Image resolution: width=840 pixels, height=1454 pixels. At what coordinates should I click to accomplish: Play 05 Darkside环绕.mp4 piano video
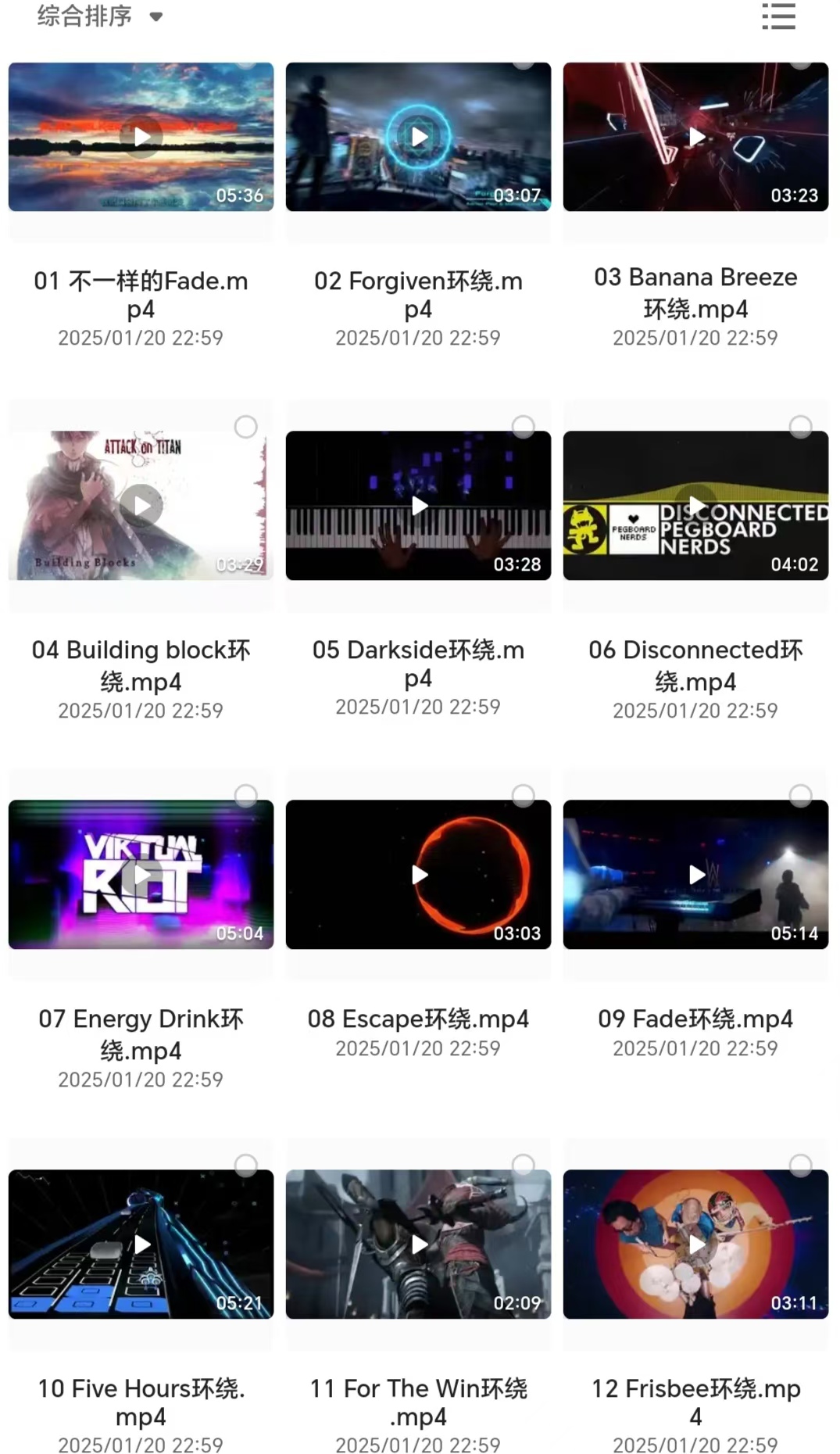(x=419, y=506)
